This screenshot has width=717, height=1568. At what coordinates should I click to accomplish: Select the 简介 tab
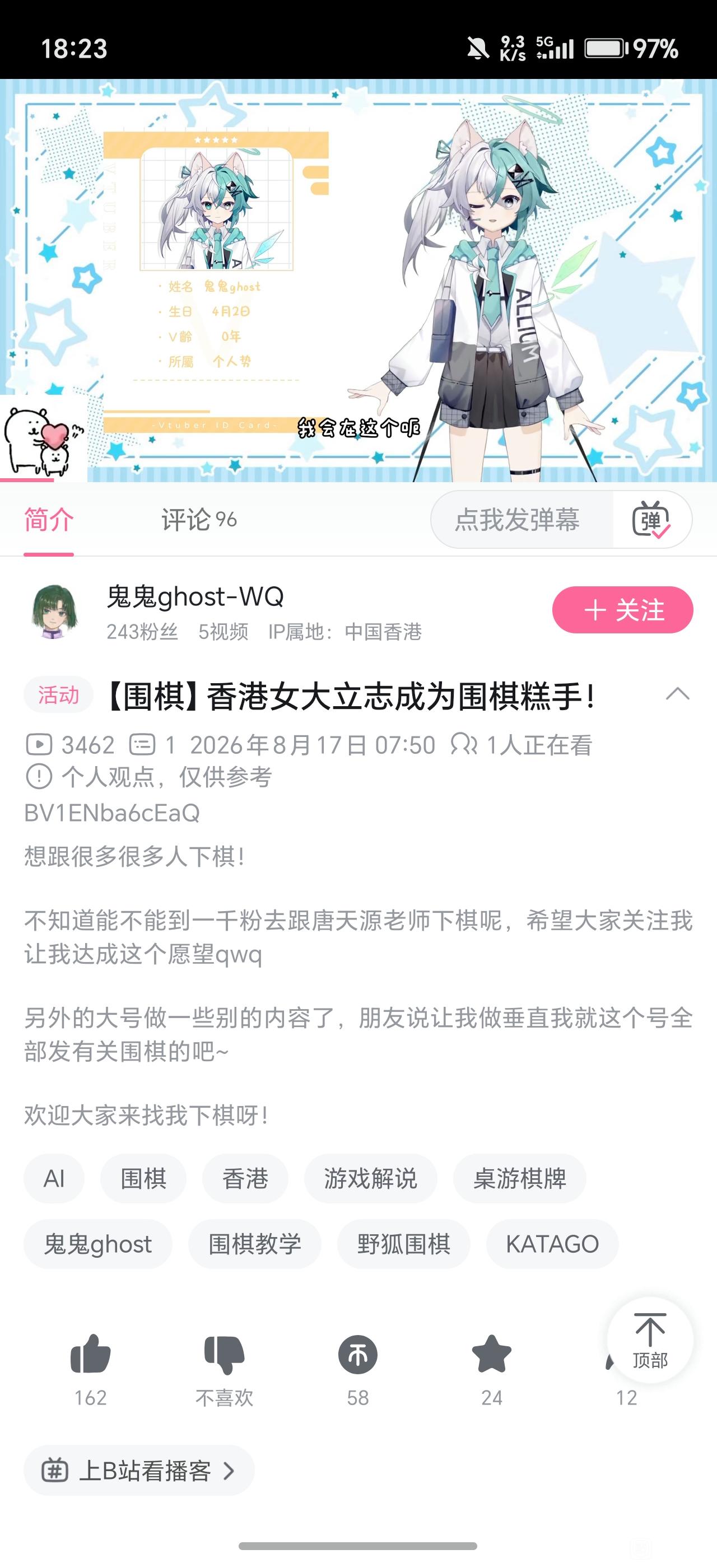point(49,520)
